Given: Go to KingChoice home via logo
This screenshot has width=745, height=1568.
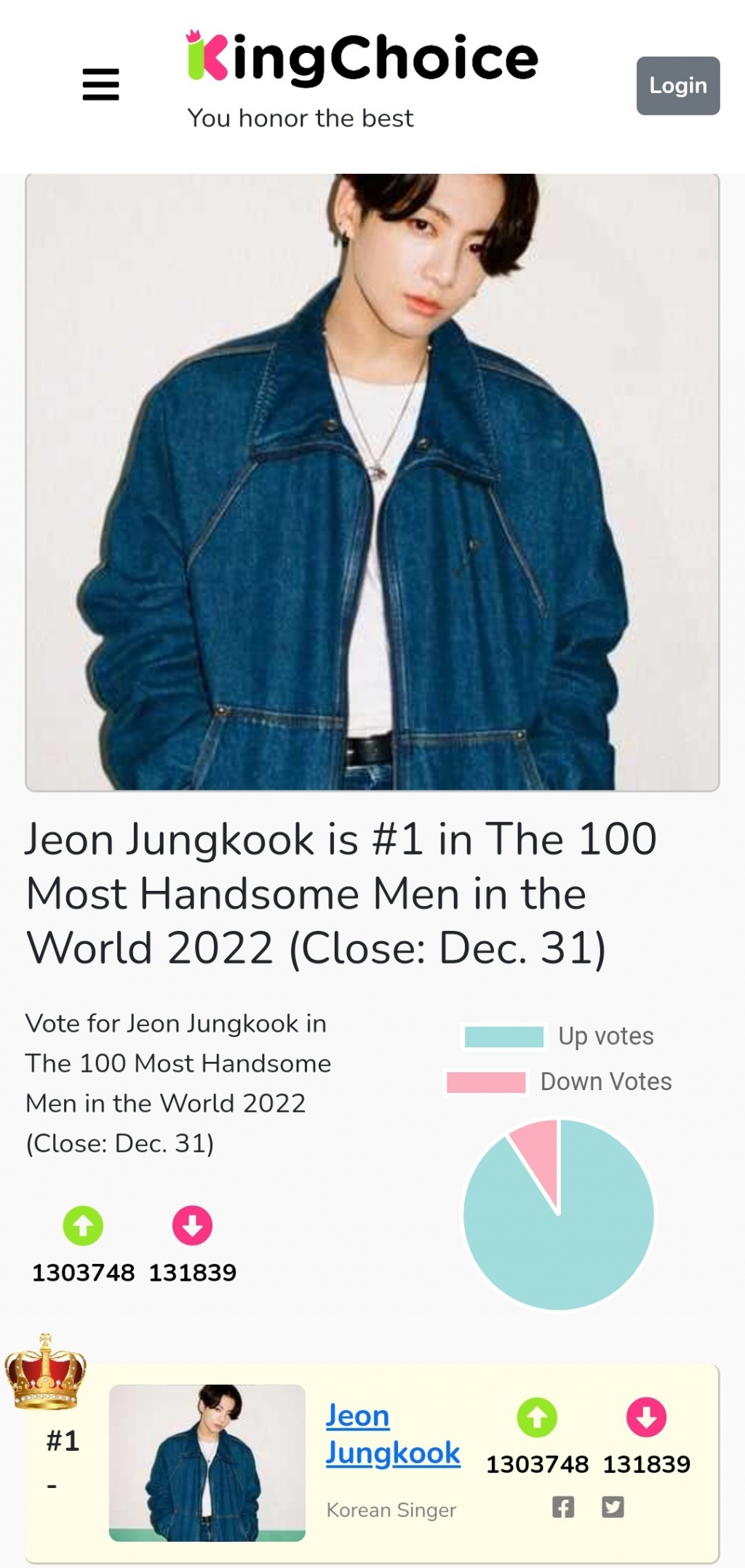Looking at the screenshot, I should pos(362,60).
